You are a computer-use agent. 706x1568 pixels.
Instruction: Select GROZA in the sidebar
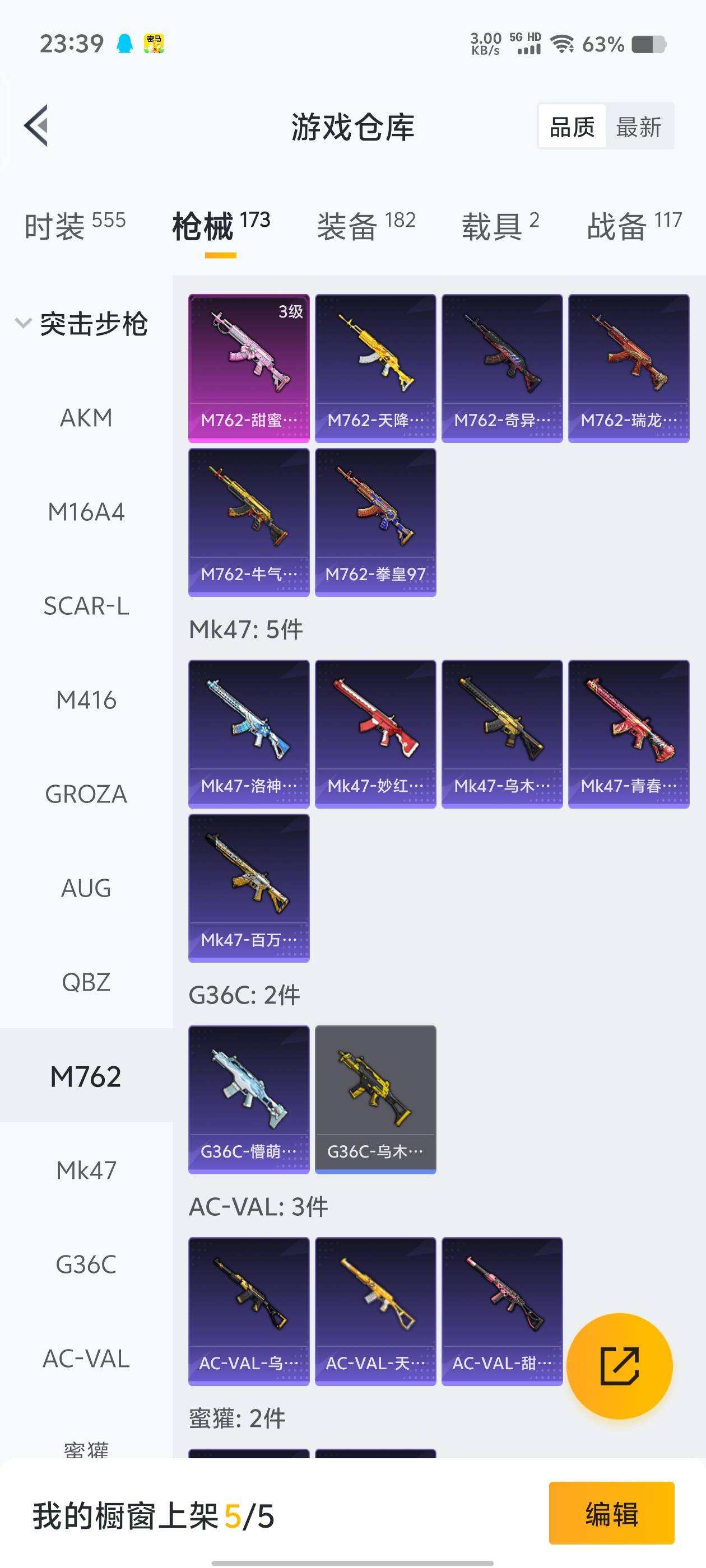pos(86,794)
